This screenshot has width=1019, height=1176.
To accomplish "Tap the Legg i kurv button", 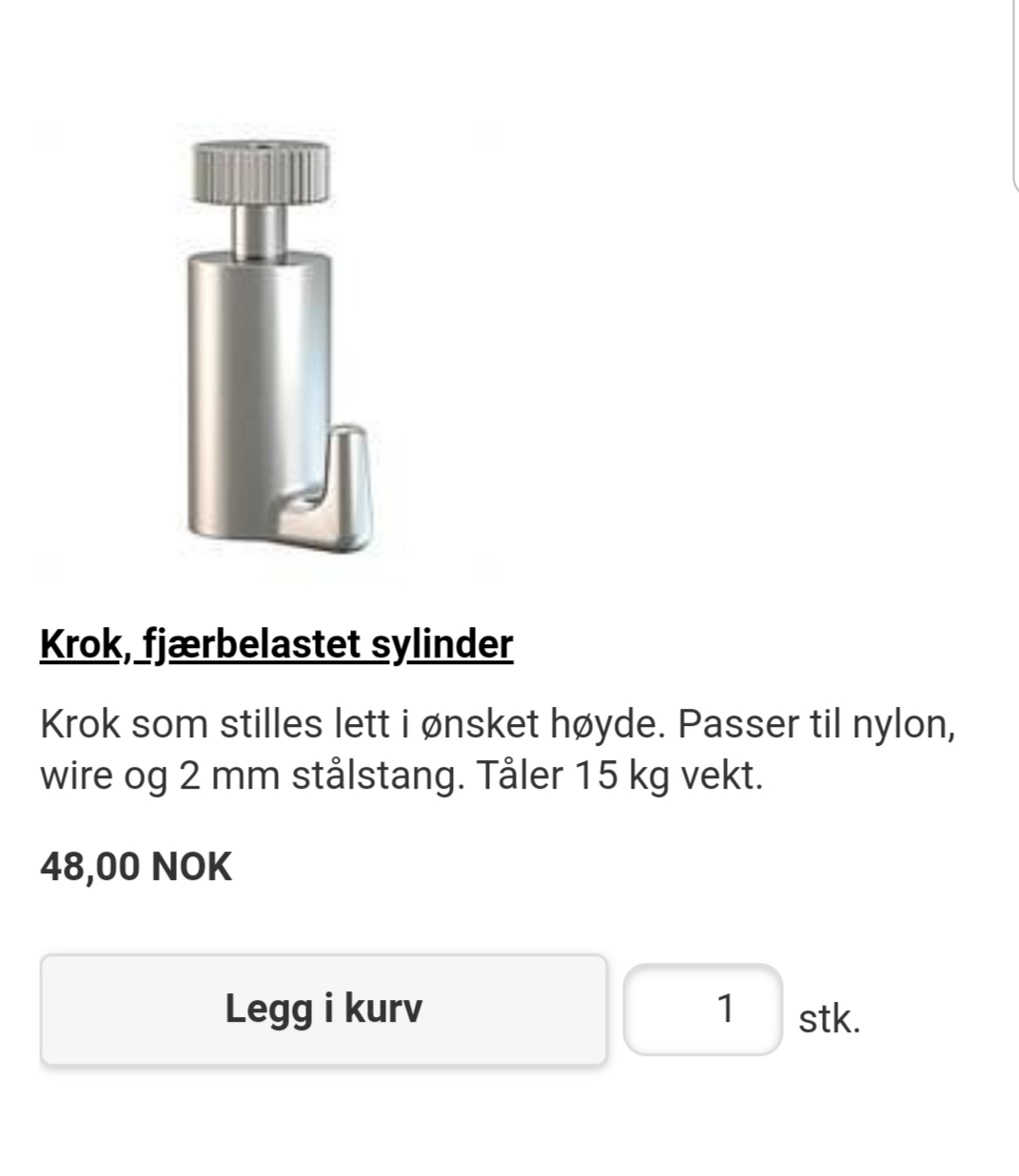I will tap(323, 1009).
